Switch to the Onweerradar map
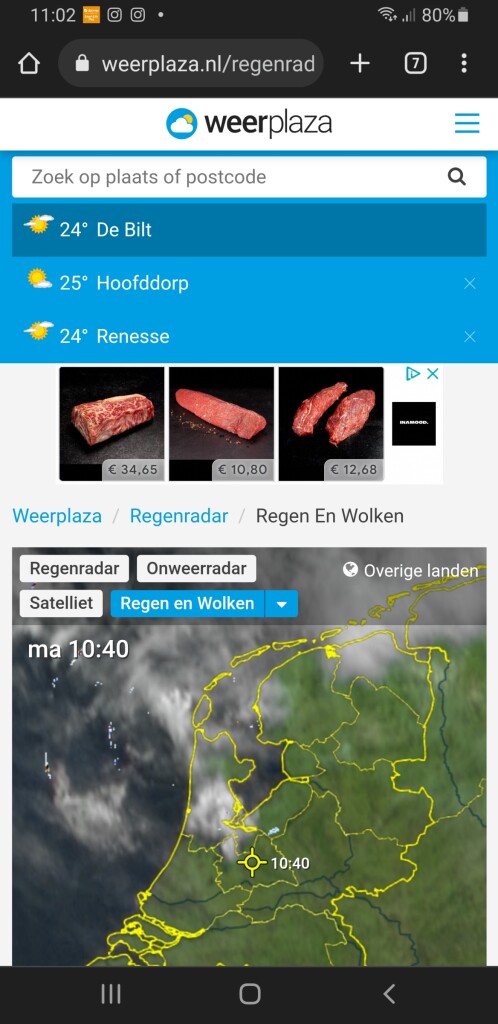This screenshot has width=498, height=1024. coord(196,568)
